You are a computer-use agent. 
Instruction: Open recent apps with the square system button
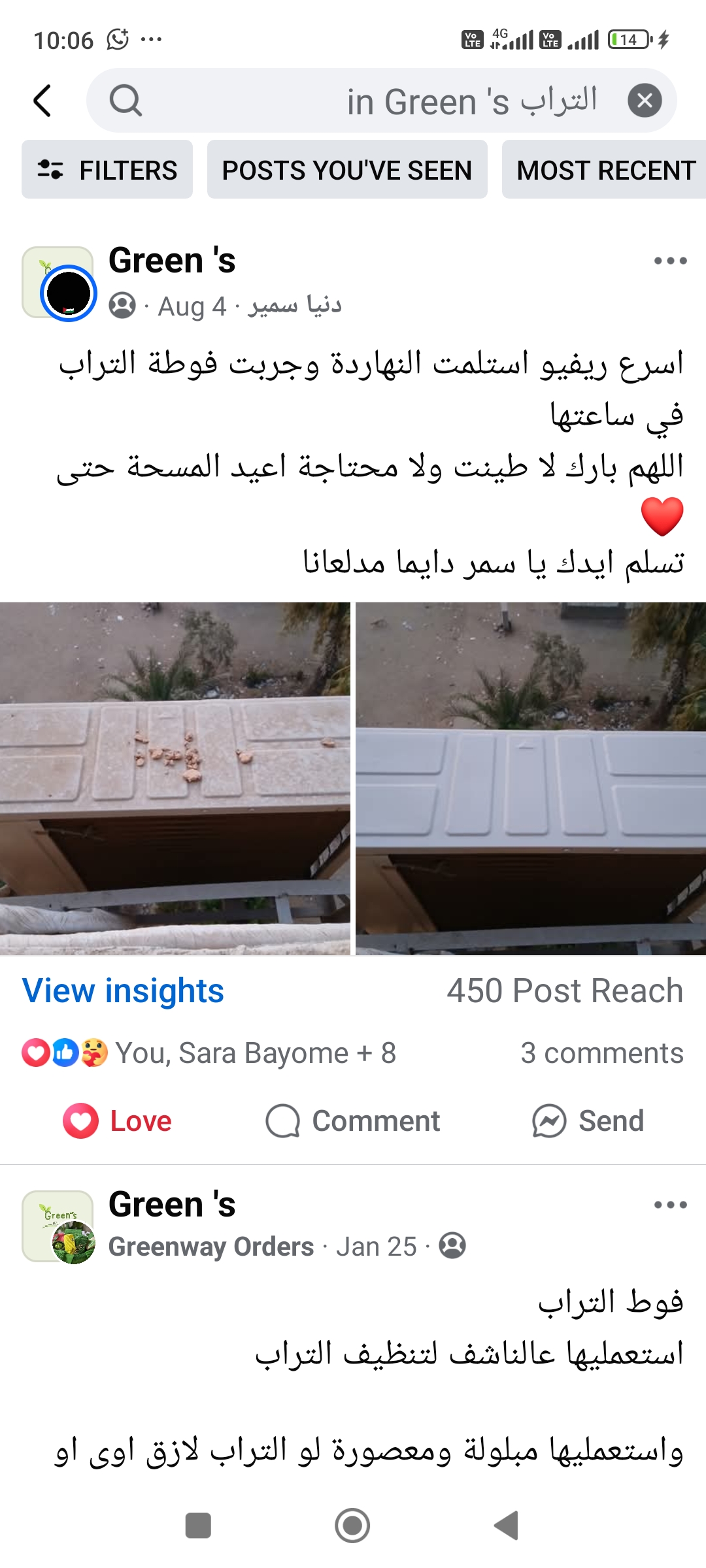tap(198, 1526)
